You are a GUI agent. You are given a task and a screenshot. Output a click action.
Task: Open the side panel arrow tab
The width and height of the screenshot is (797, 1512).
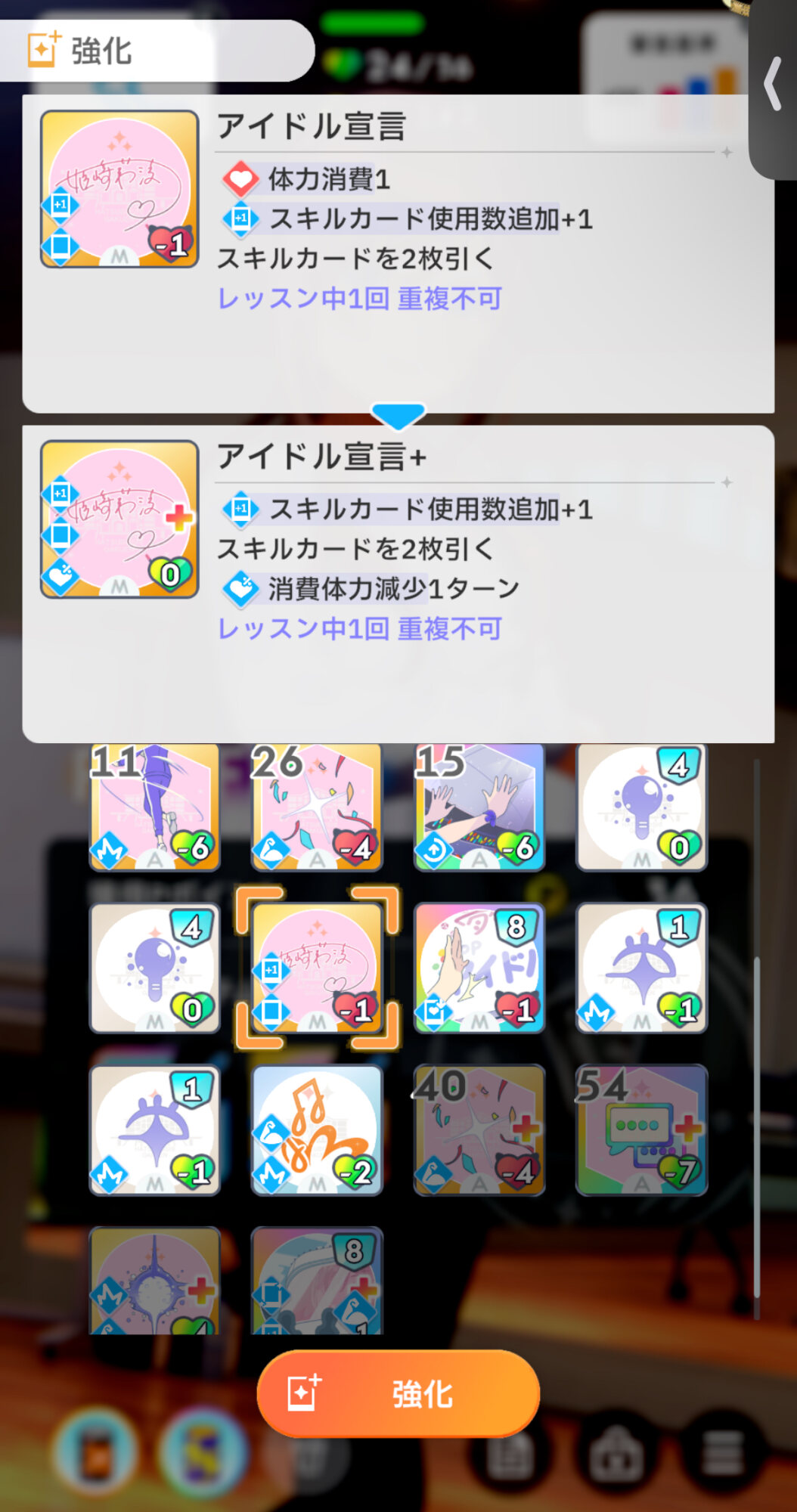tap(773, 85)
